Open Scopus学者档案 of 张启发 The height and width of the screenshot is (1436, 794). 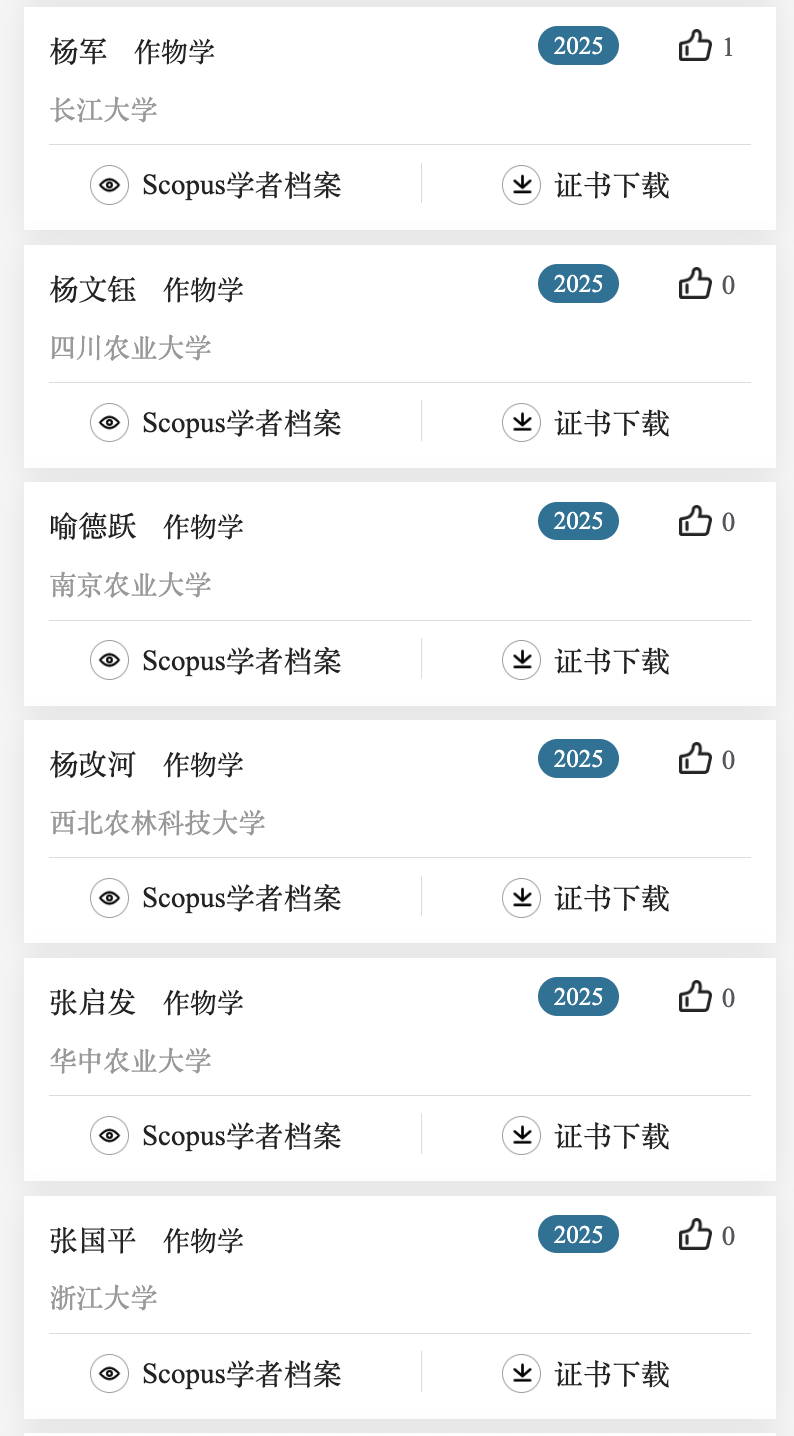point(217,1136)
